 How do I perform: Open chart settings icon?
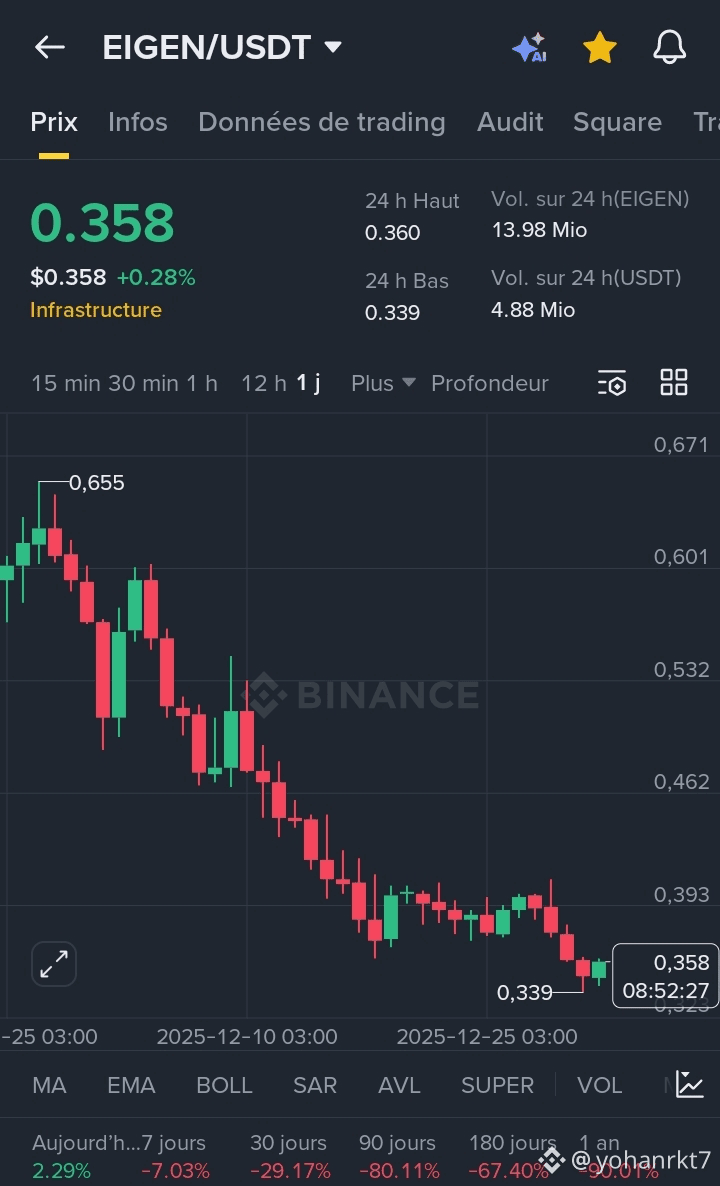(x=611, y=383)
